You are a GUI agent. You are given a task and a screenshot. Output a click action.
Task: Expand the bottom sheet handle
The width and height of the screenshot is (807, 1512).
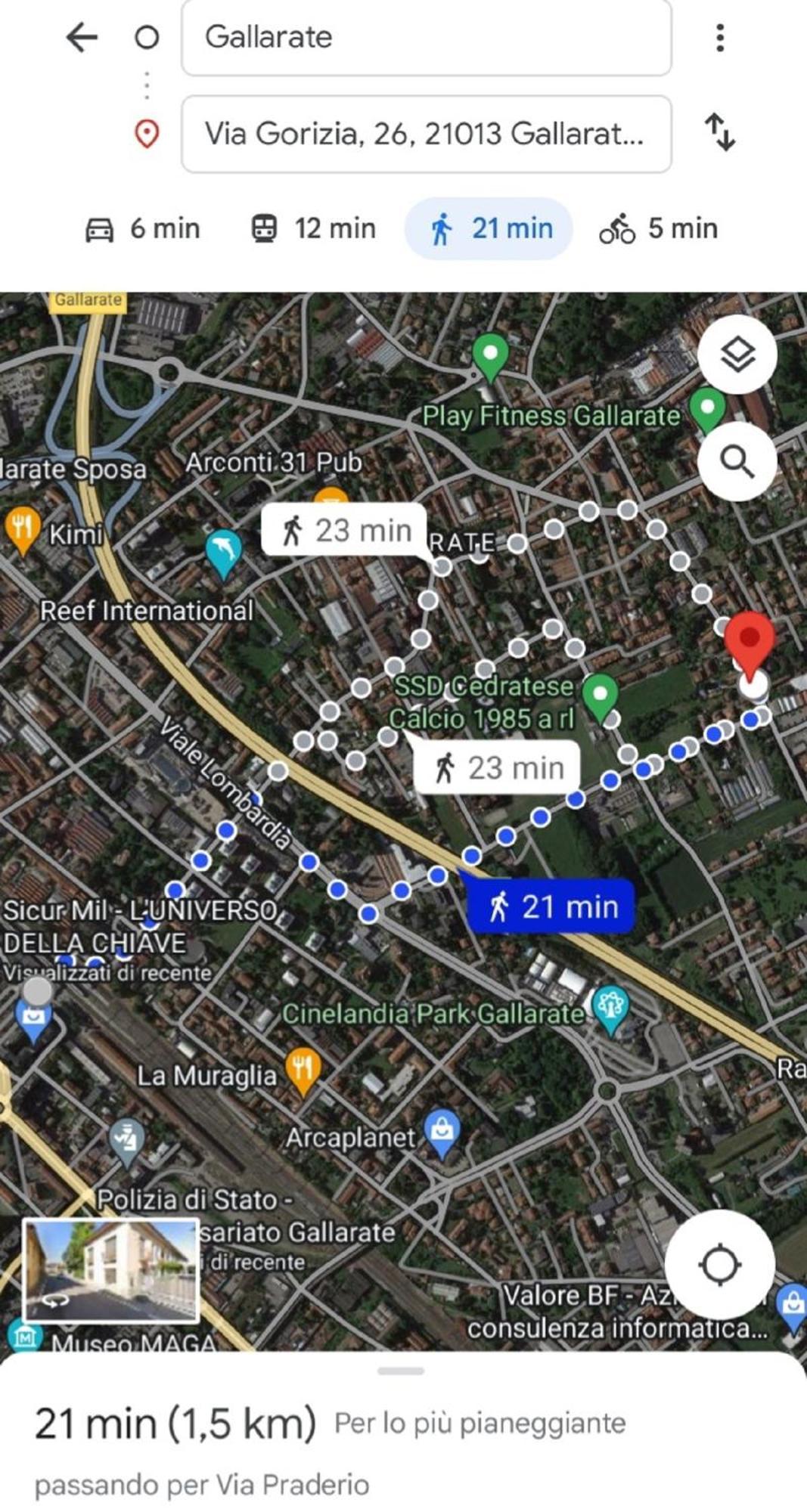tap(401, 1371)
